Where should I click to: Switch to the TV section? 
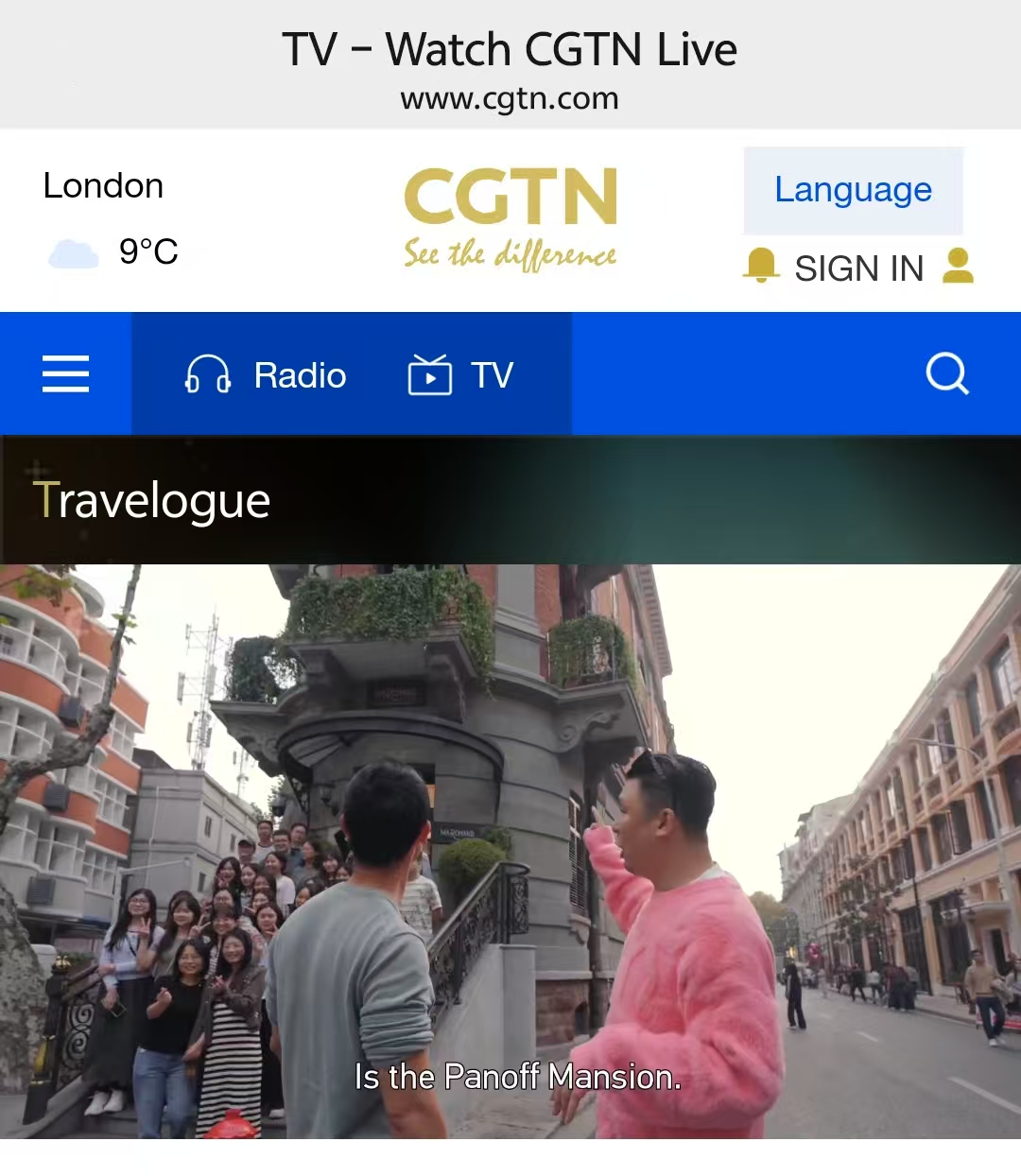coord(461,375)
